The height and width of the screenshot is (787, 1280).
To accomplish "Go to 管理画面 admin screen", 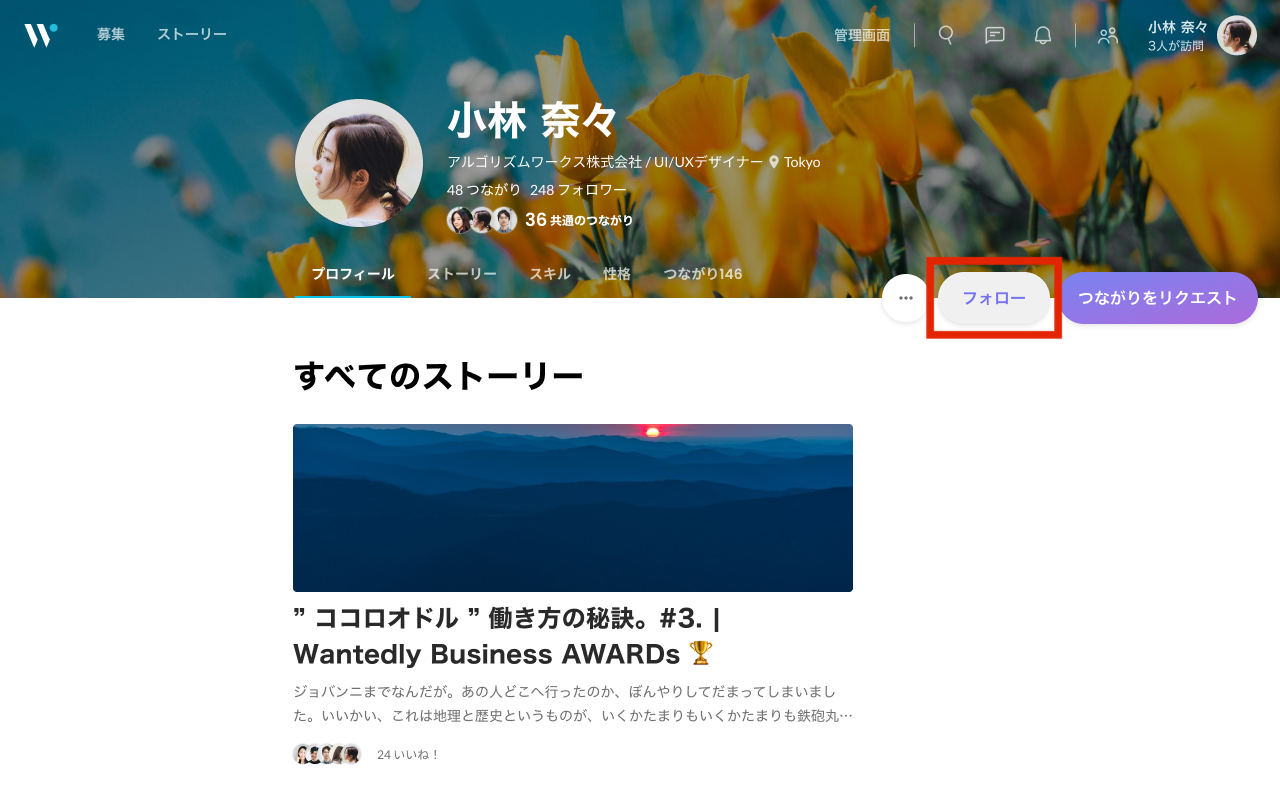I will 861,35.
